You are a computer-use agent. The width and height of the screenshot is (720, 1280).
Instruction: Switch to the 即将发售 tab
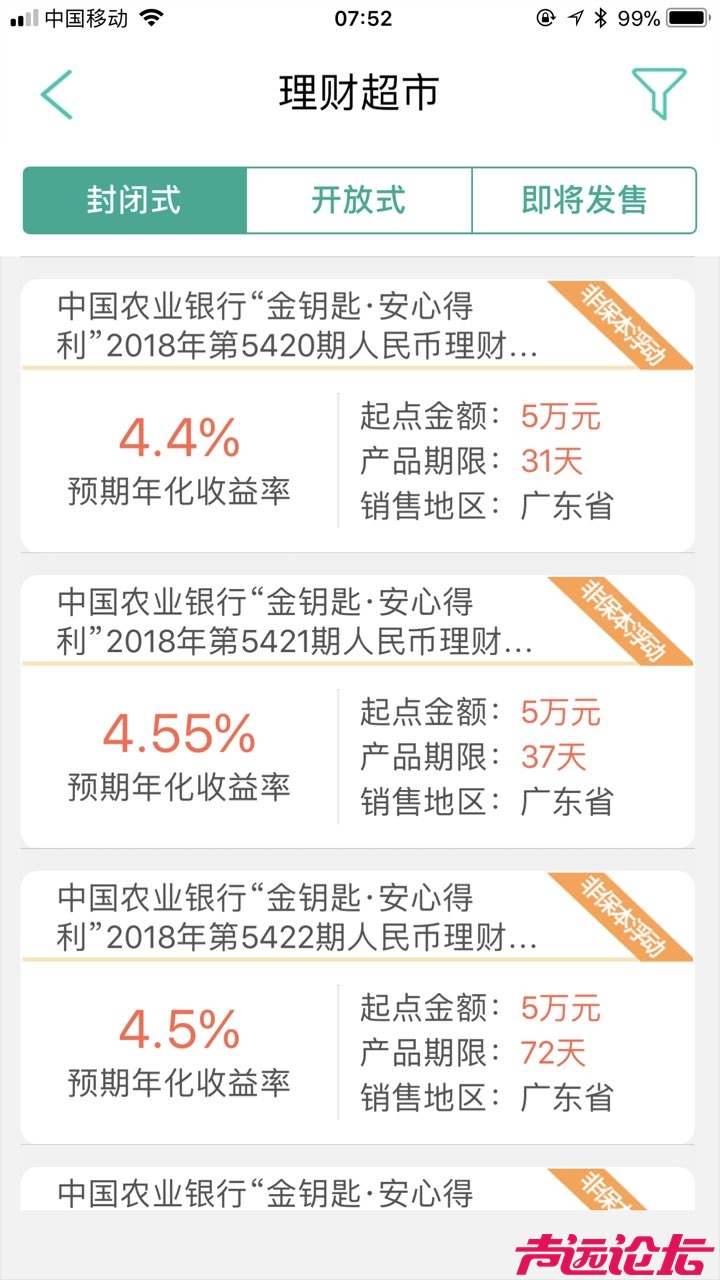click(x=584, y=200)
